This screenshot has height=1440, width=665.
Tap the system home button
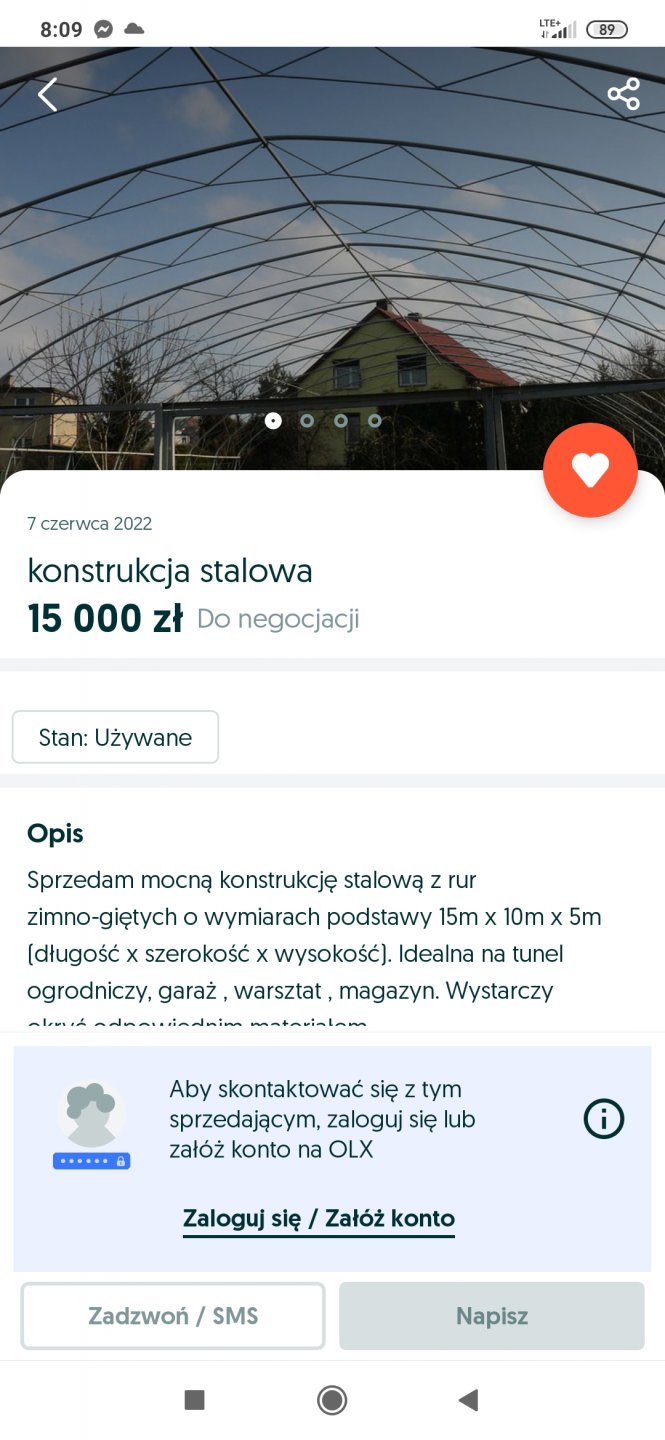[x=332, y=1400]
